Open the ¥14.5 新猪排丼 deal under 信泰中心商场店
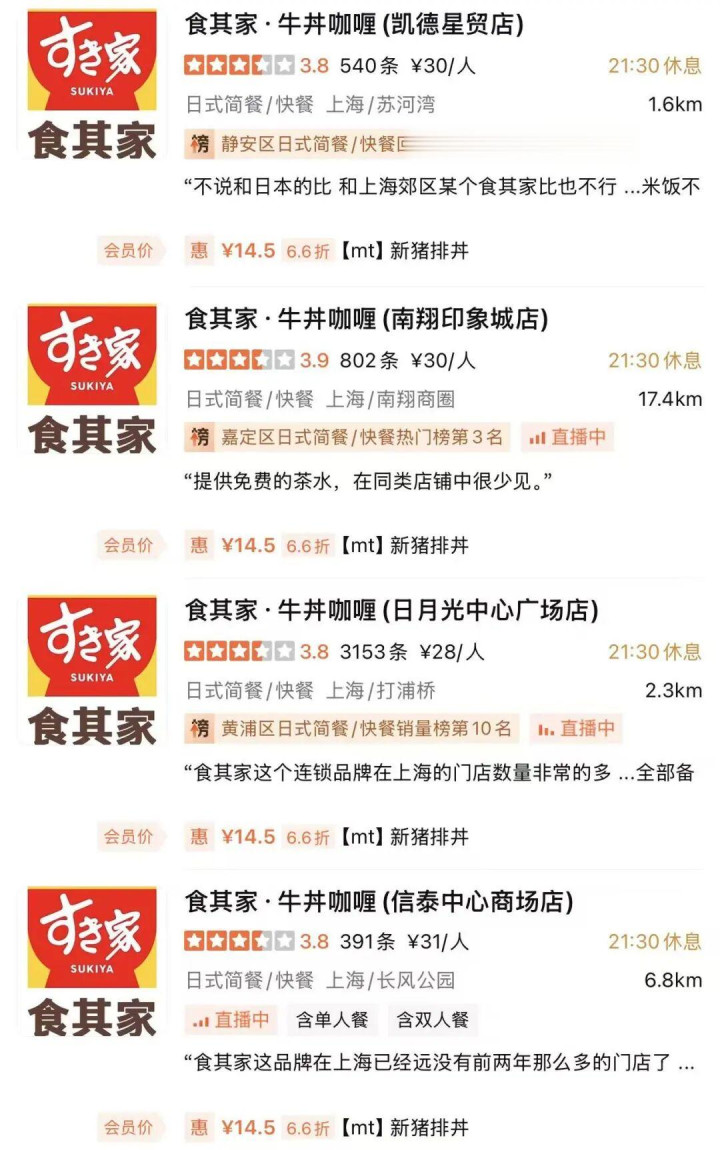 (x=328, y=1128)
